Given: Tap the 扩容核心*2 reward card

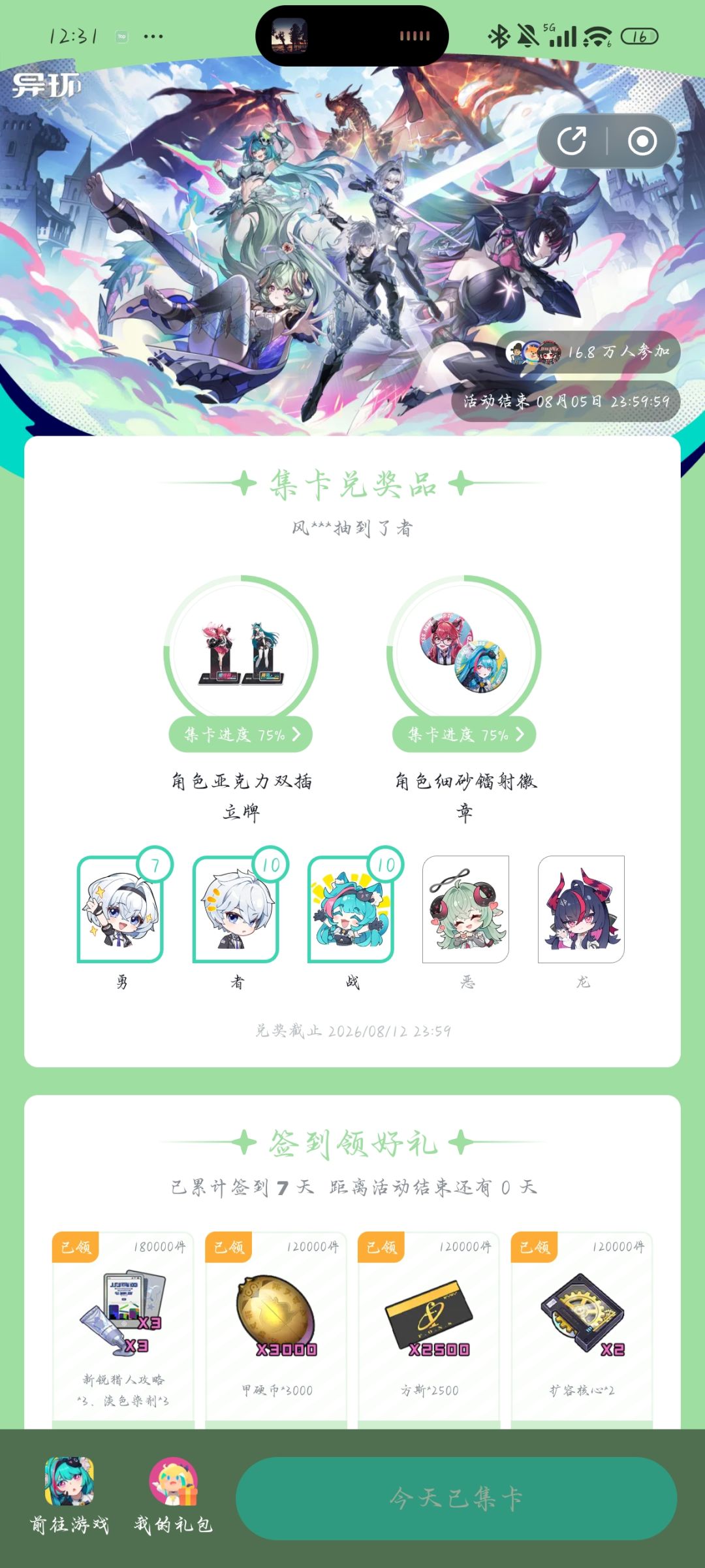Looking at the screenshot, I should [x=582, y=1330].
